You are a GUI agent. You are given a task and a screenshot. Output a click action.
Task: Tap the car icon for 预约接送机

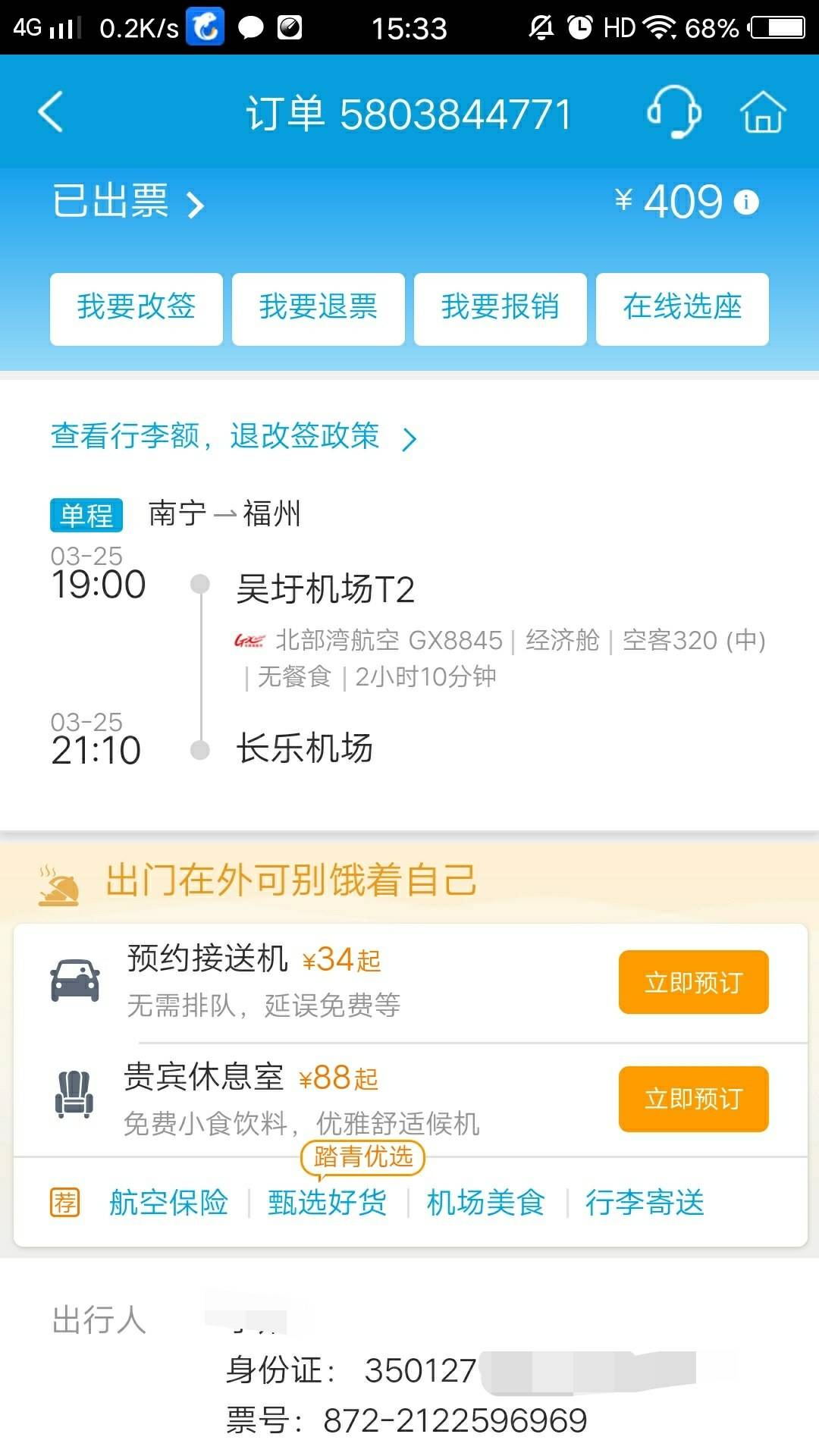point(74,978)
